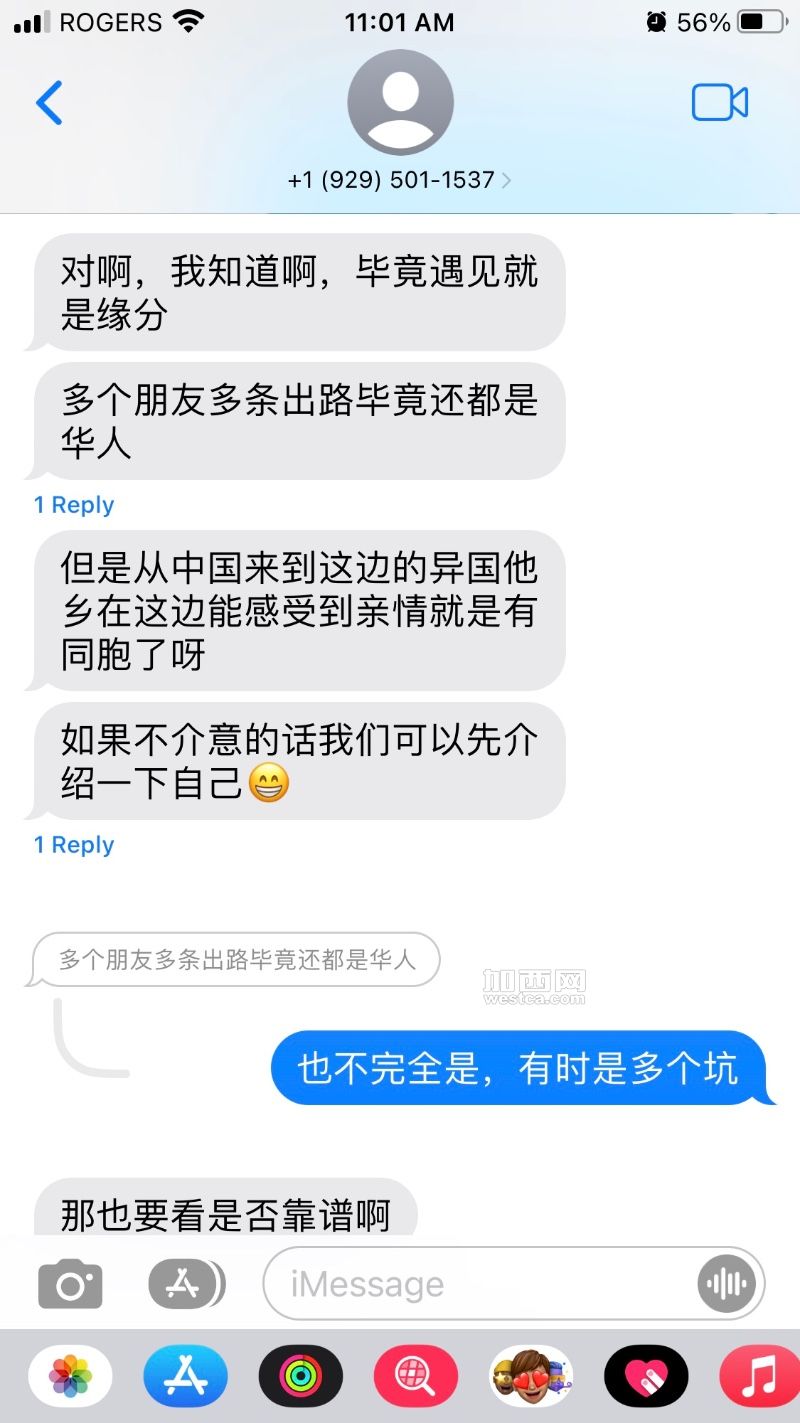The height and width of the screenshot is (1423, 800).
Task: Open the #images search app
Action: (416, 1377)
